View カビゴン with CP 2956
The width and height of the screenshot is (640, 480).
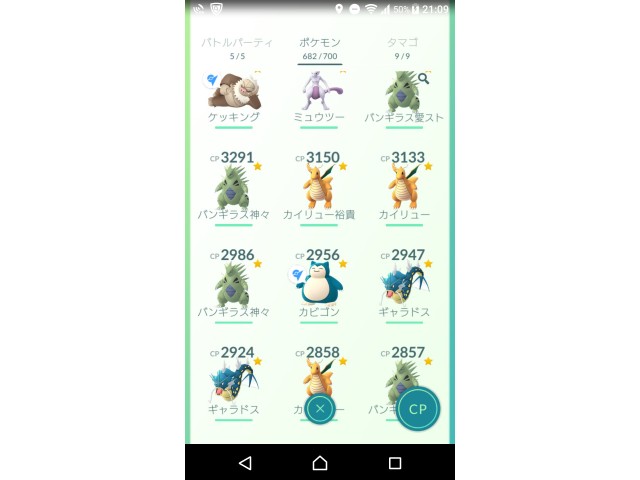pos(319,284)
